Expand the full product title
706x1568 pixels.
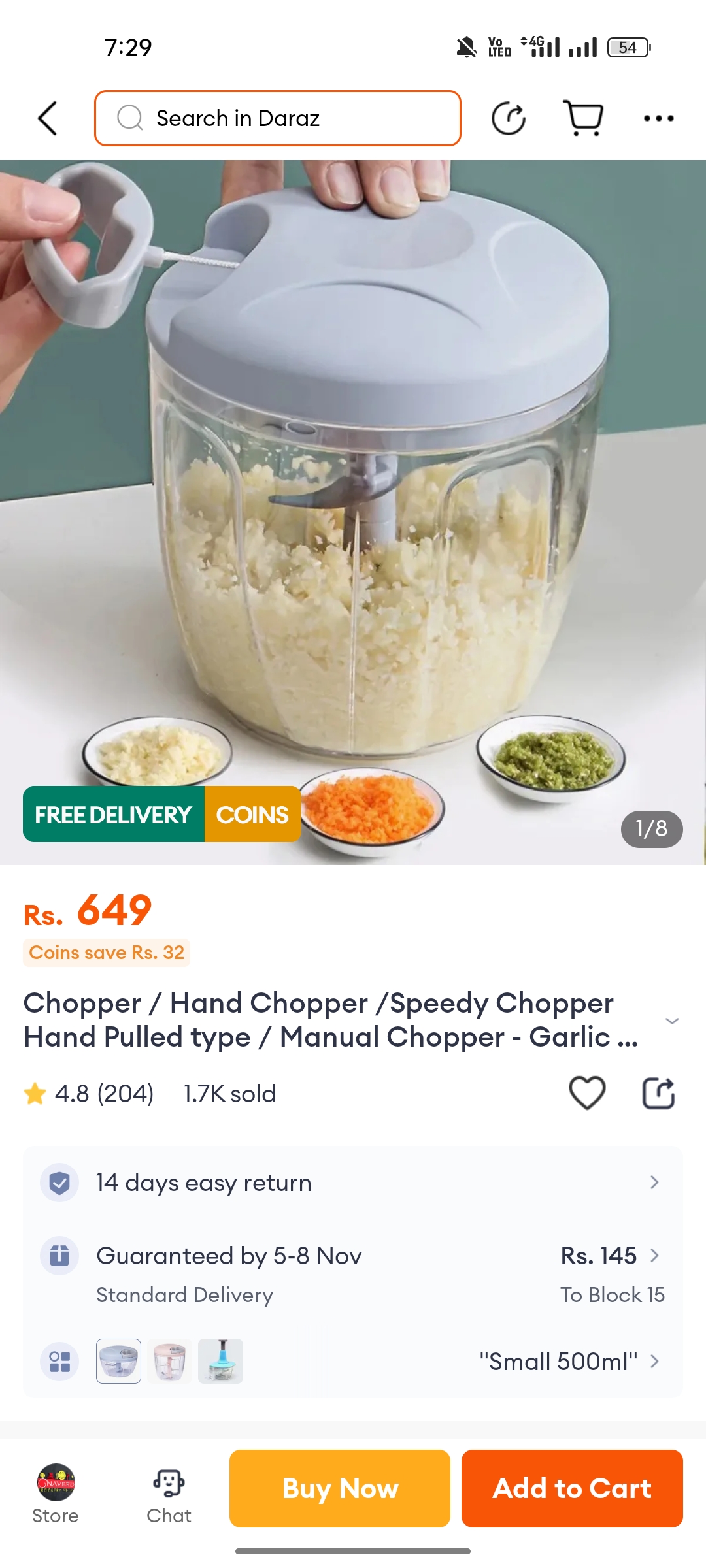point(671,1021)
